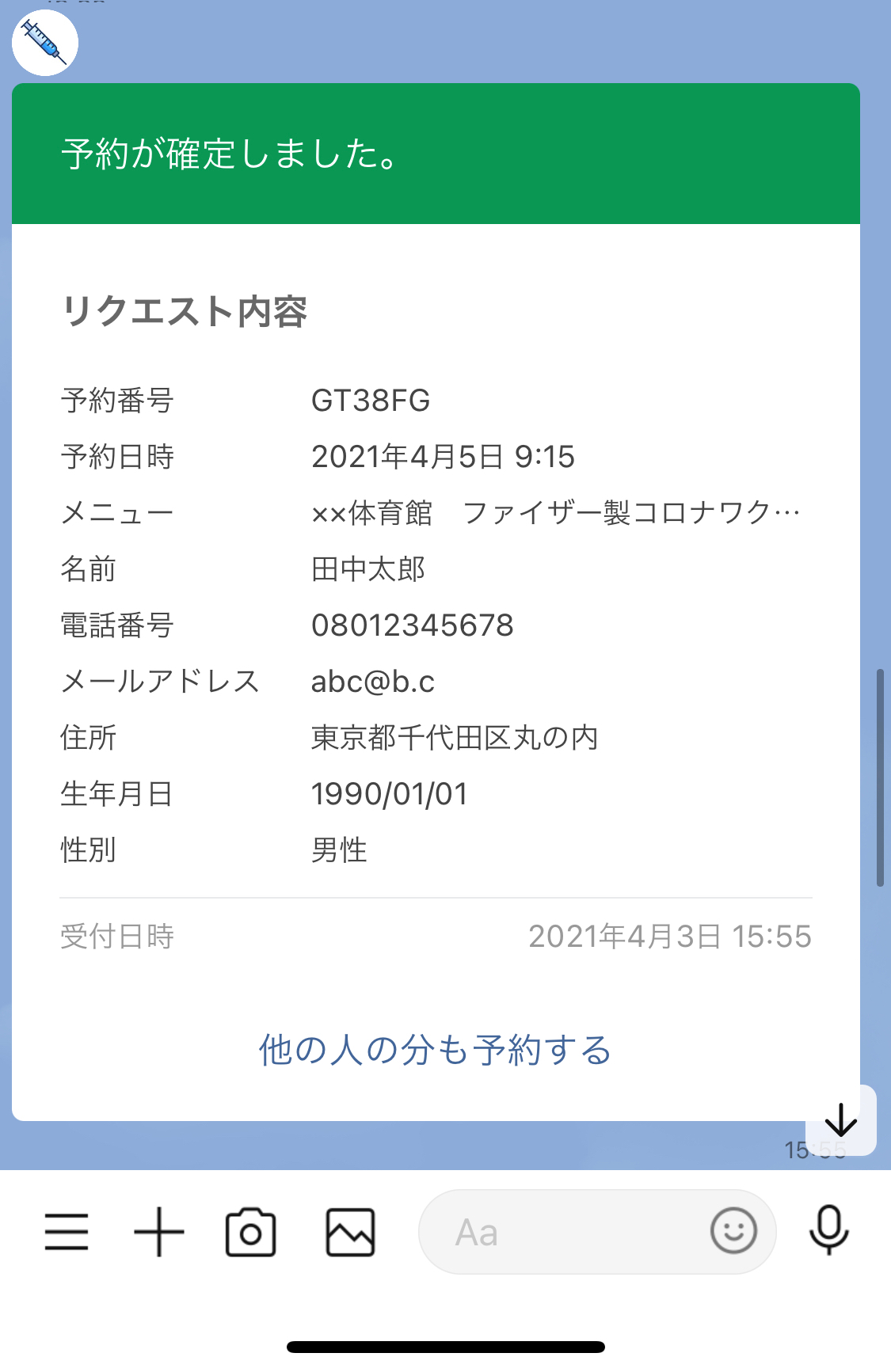Open the chat menu icon
891x1372 pixels.
pos(67,1232)
